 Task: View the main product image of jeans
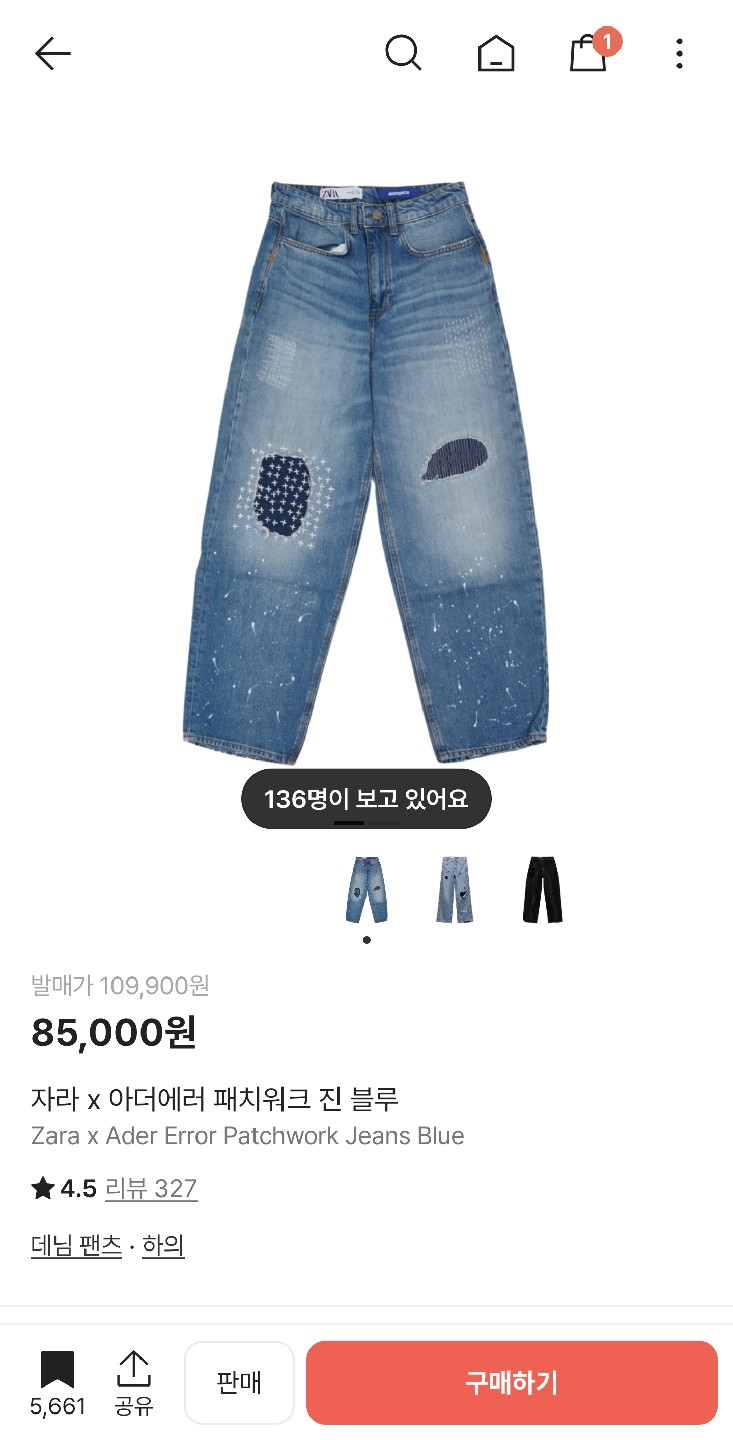click(x=366, y=470)
